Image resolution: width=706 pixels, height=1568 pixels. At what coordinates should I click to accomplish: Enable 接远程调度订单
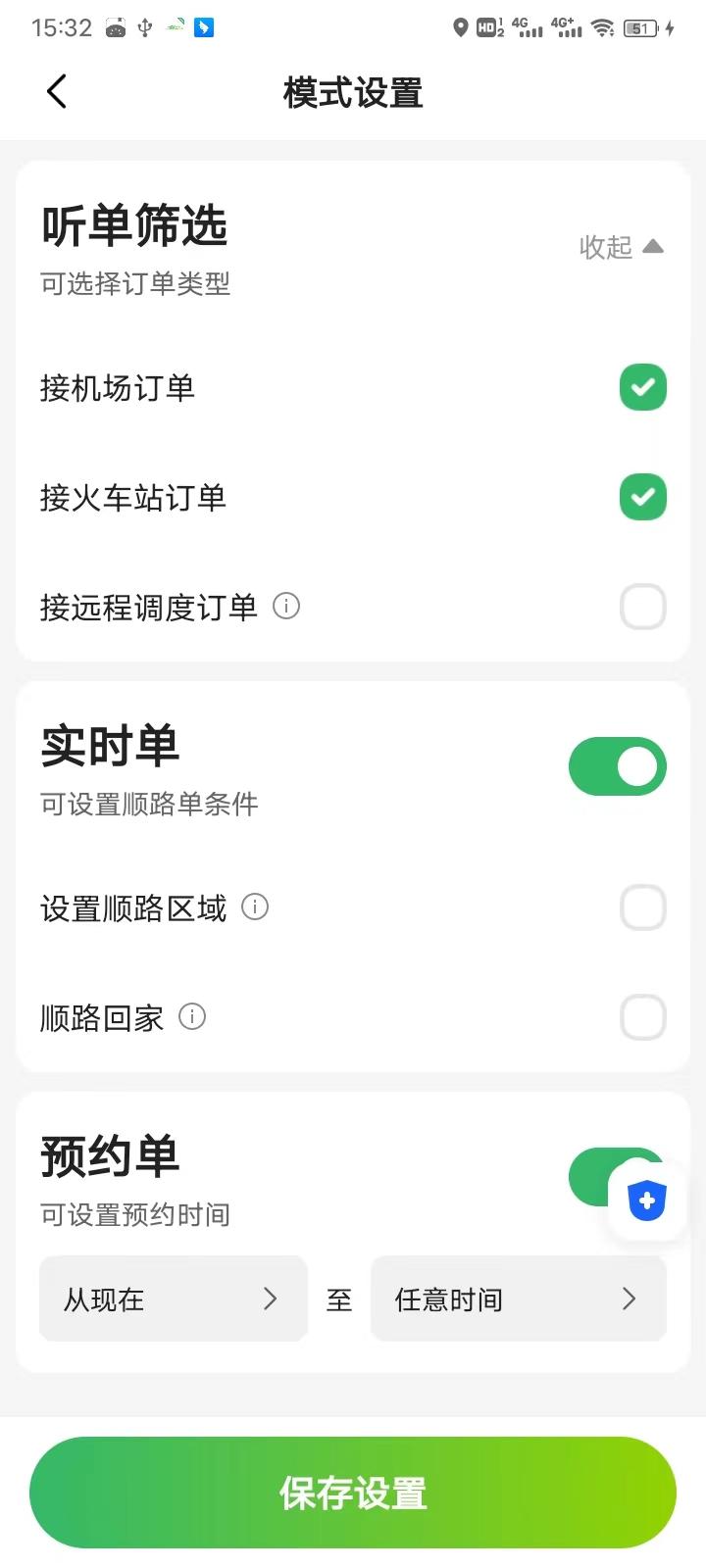pyautogui.click(x=643, y=607)
